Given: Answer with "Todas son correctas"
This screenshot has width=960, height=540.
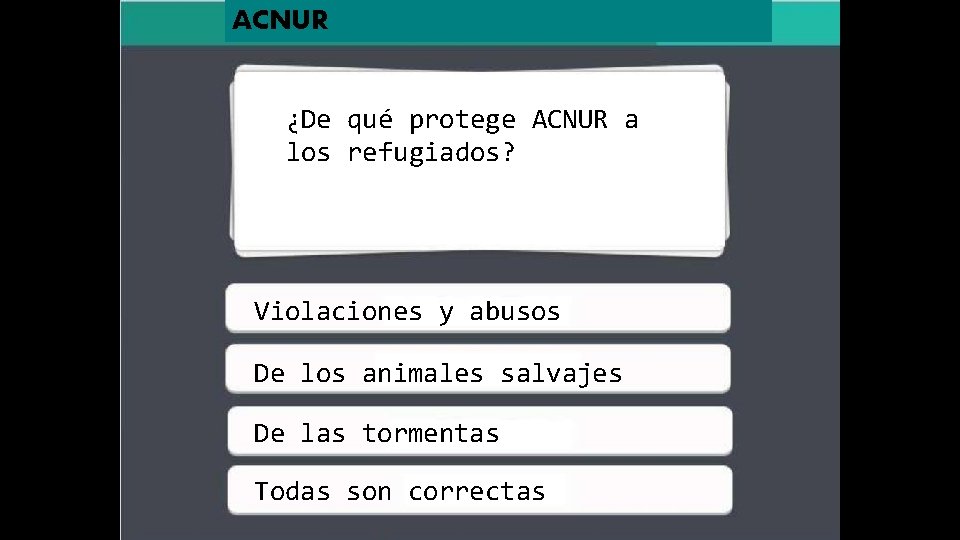Looking at the screenshot, I should (x=479, y=490).
